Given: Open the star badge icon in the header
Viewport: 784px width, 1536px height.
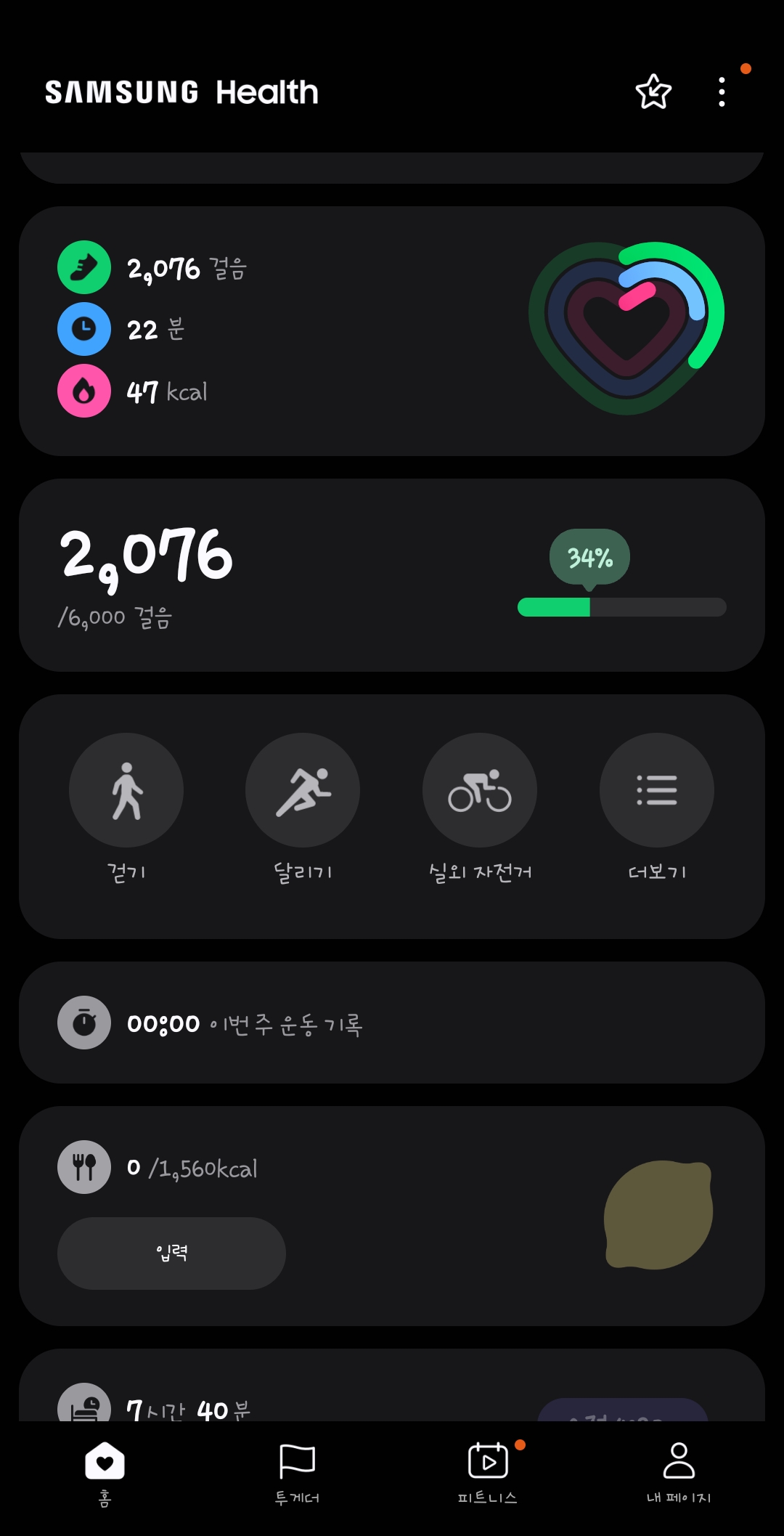Looking at the screenshot, I should point(653,92).
